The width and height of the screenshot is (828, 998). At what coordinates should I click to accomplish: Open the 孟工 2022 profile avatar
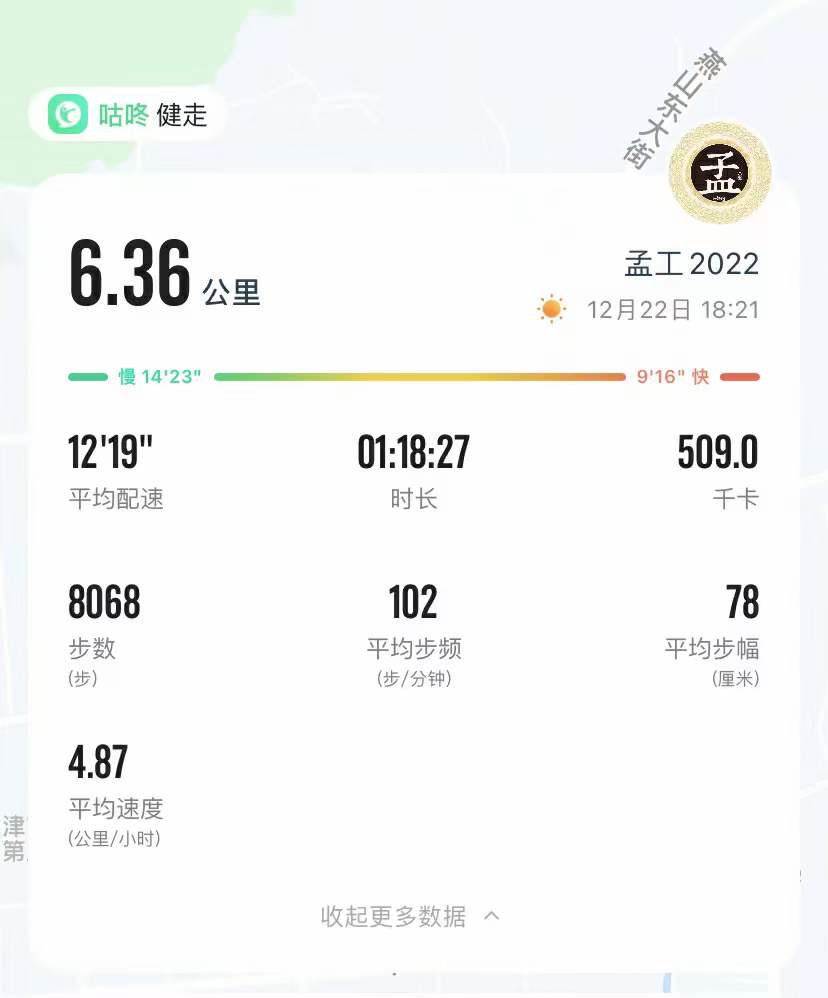718,172
